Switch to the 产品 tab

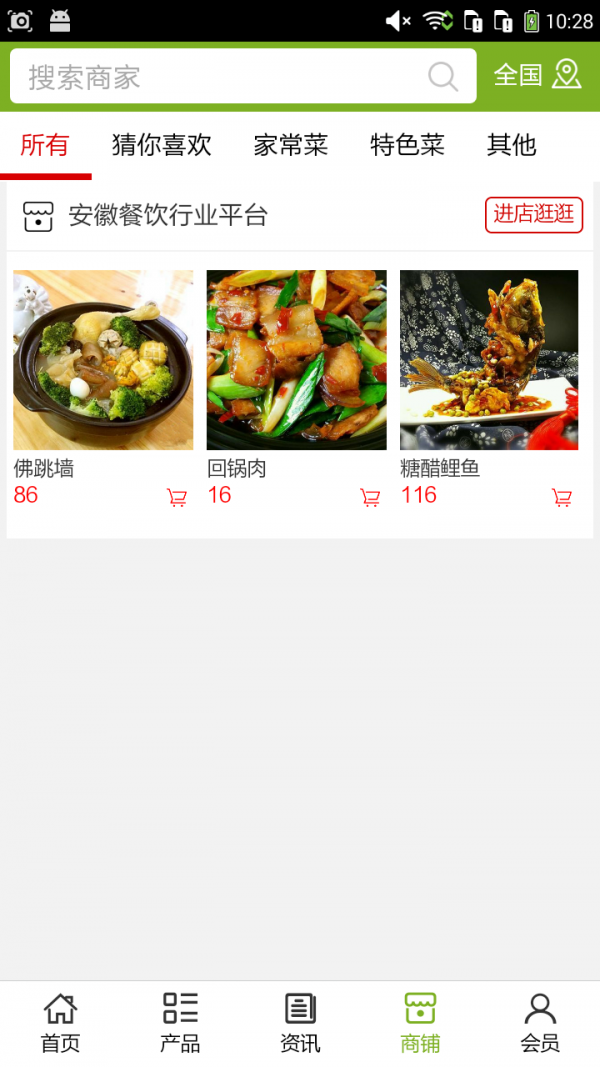[180, 1023]
